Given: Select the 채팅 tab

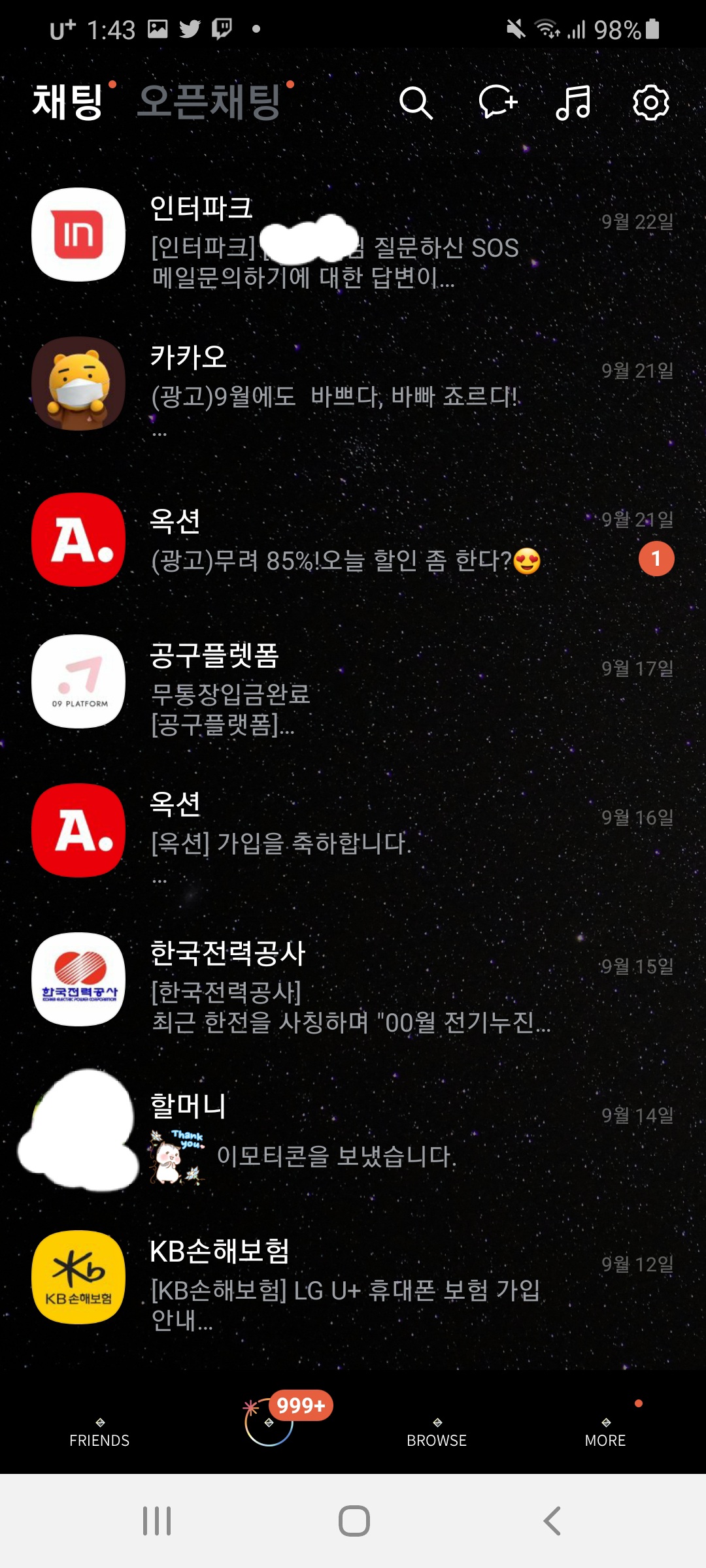Looking at the screenshot, I should [x=68, y=103].
